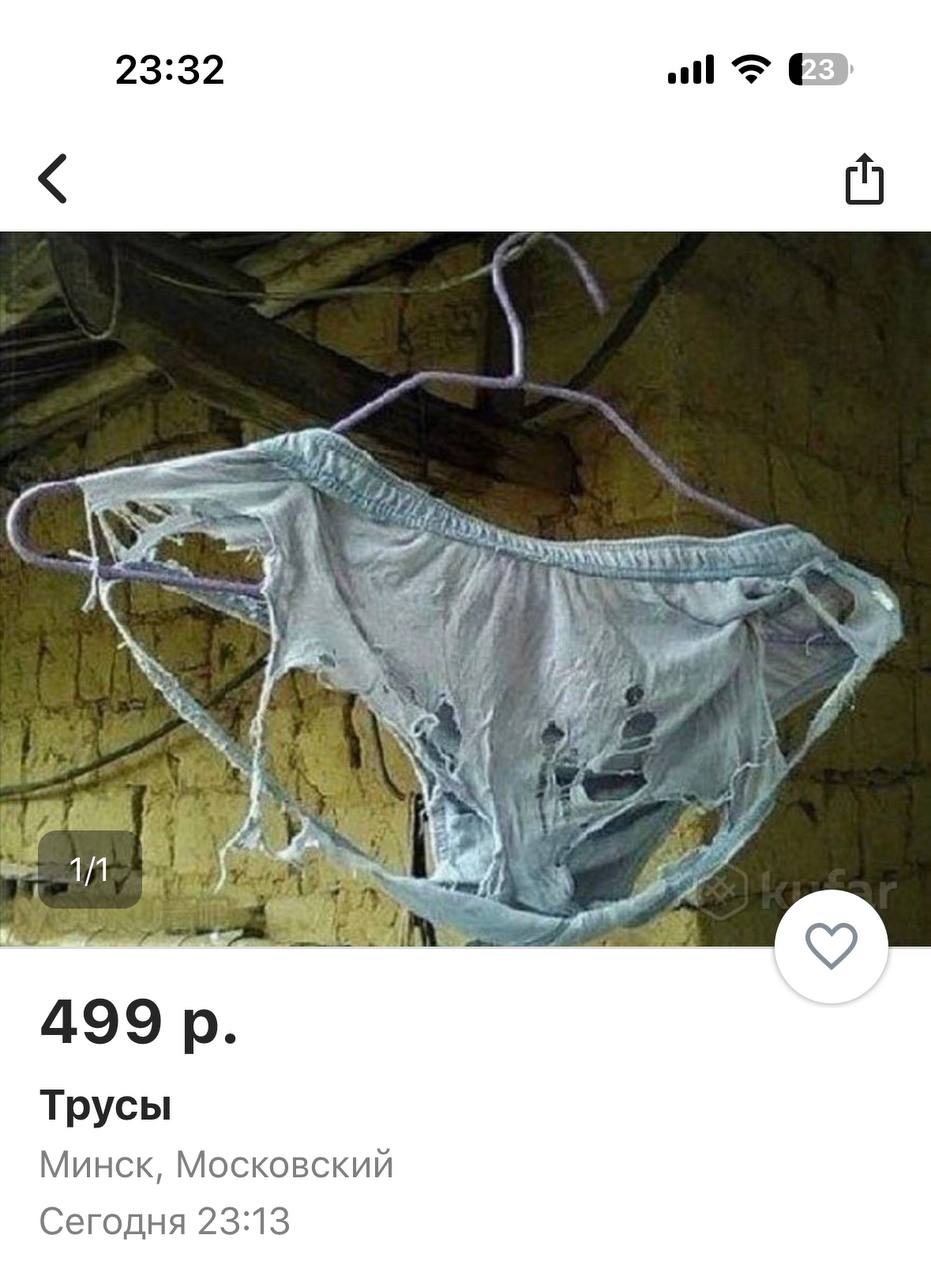Image resolution: width=931 pixels, height=1280 pixels.
Task: Add the listing to favorites with the heart
Action: [831, 946]
